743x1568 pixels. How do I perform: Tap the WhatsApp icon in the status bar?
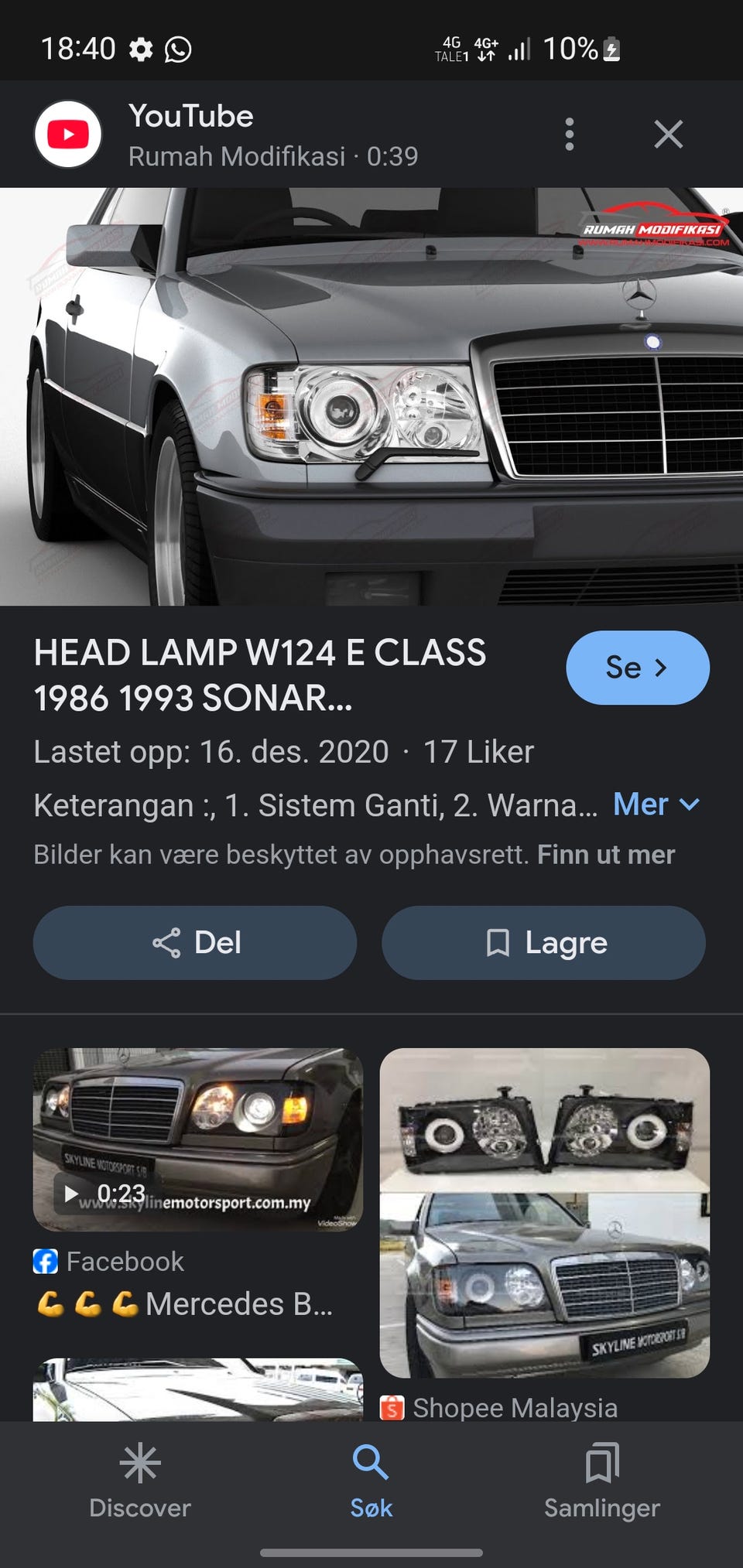(x=180, y=50)
